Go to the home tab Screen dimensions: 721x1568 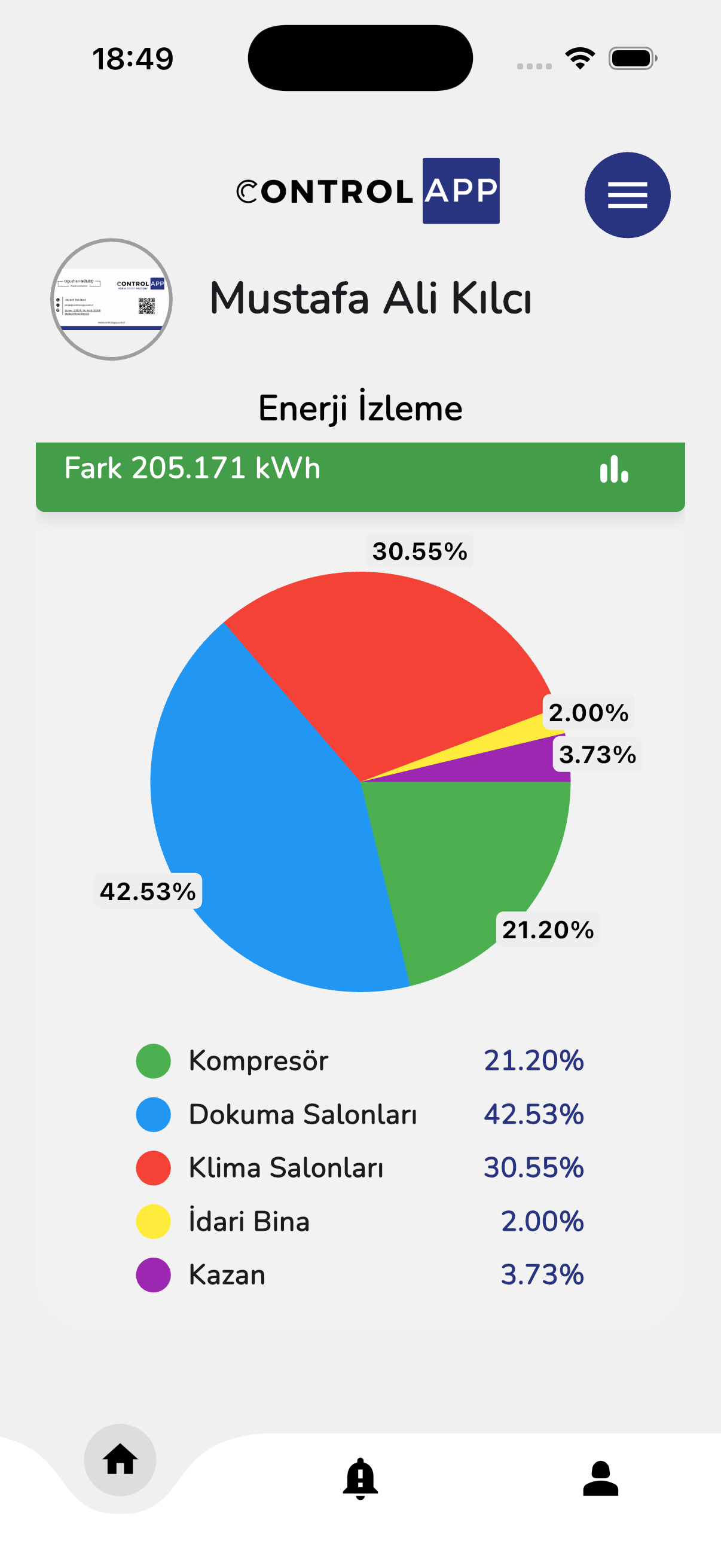(120, 1460)
